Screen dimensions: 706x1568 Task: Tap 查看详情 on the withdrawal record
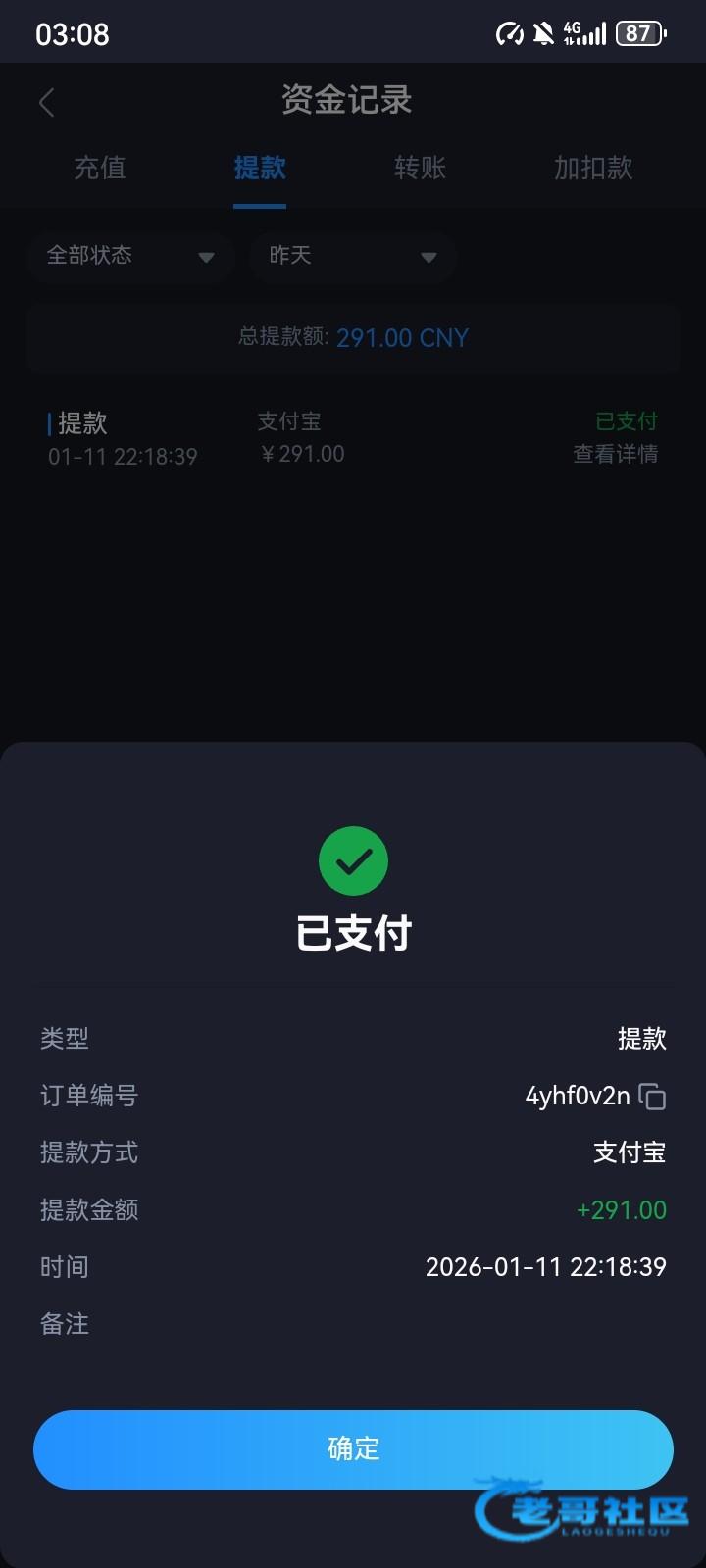(x=615, y=454)
